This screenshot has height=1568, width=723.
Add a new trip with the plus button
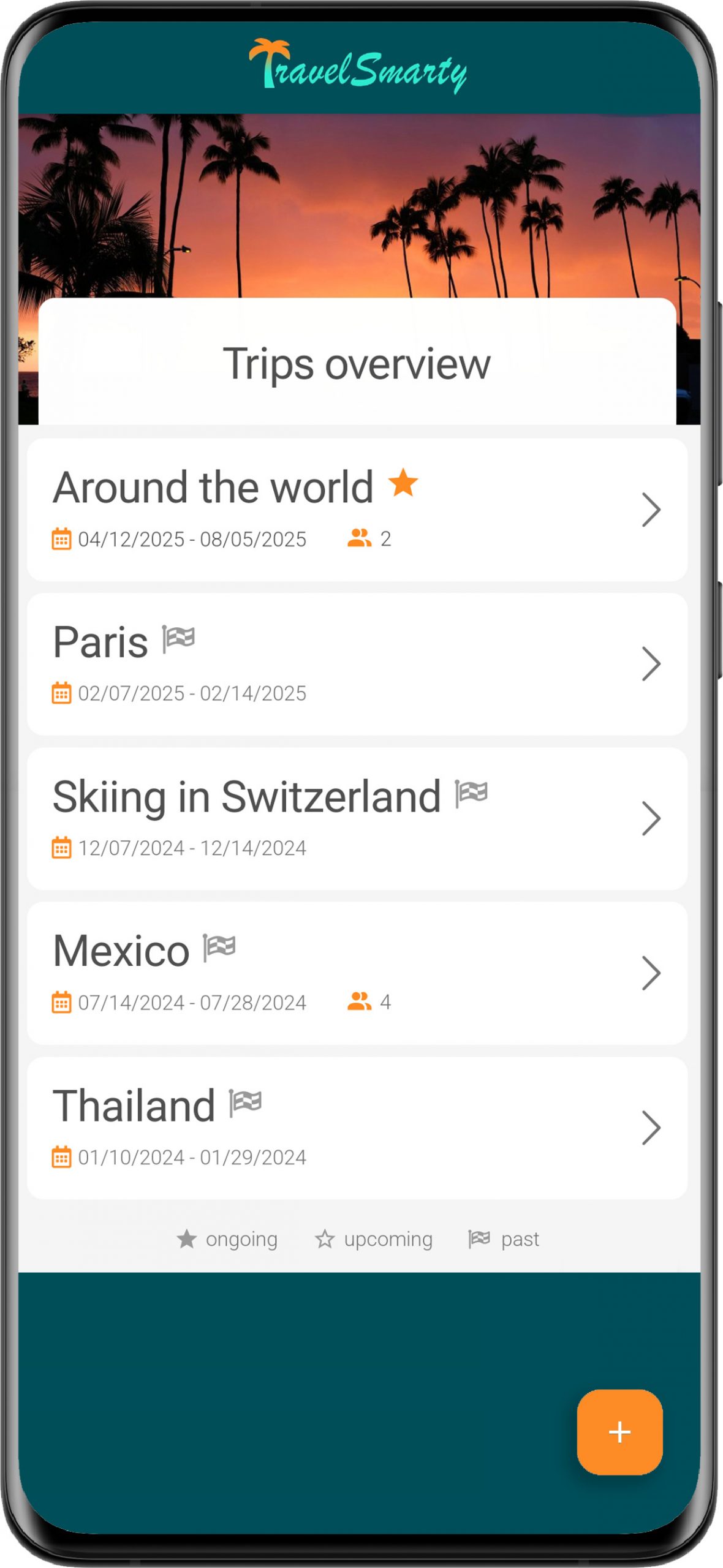(x=619, y=1432)
